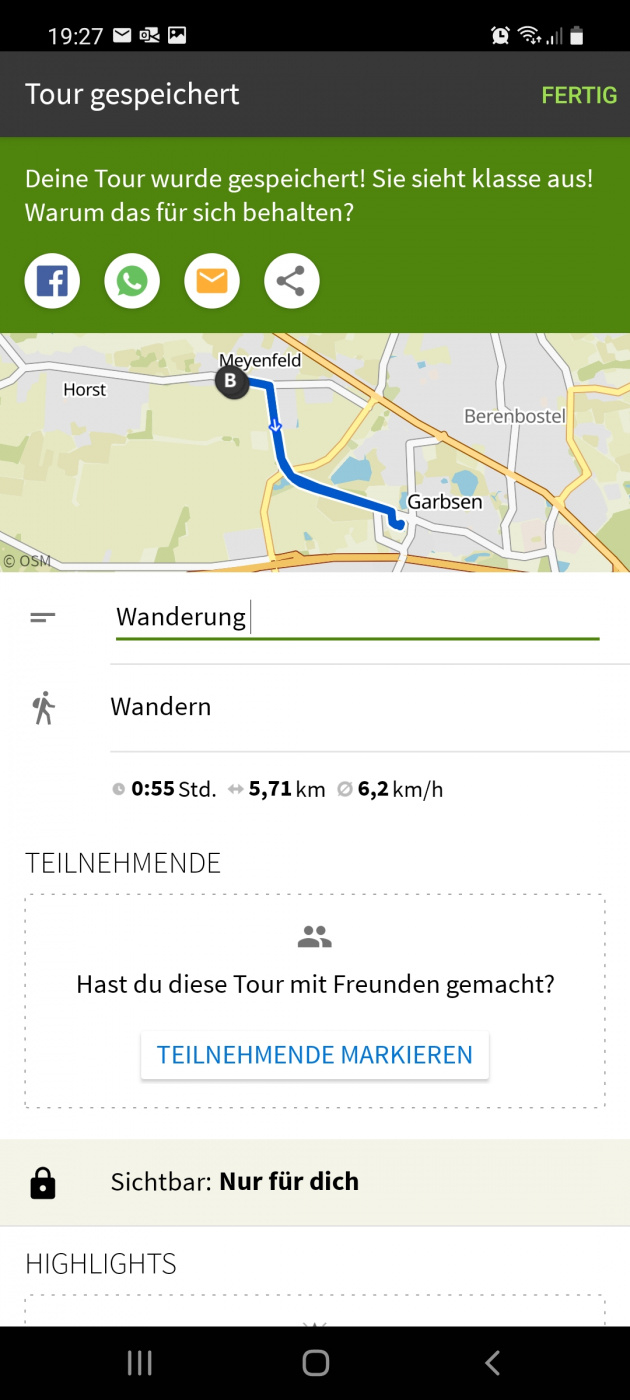Edit the tour name field "Wanderung"
This screenshot has width=630, height=1400.
click(x=356, y=617)
